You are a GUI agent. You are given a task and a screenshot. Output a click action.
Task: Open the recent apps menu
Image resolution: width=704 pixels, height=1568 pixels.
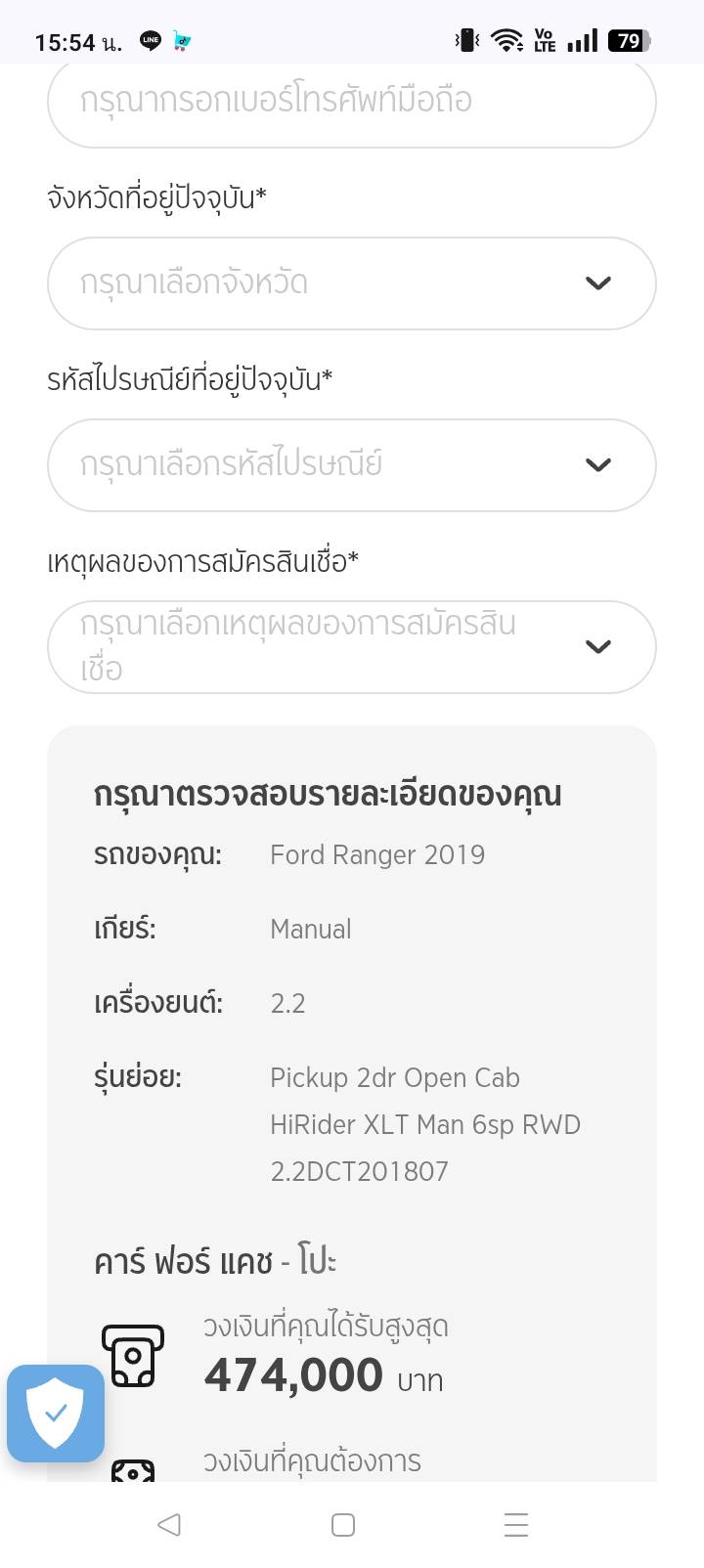tap(515, 1525)
